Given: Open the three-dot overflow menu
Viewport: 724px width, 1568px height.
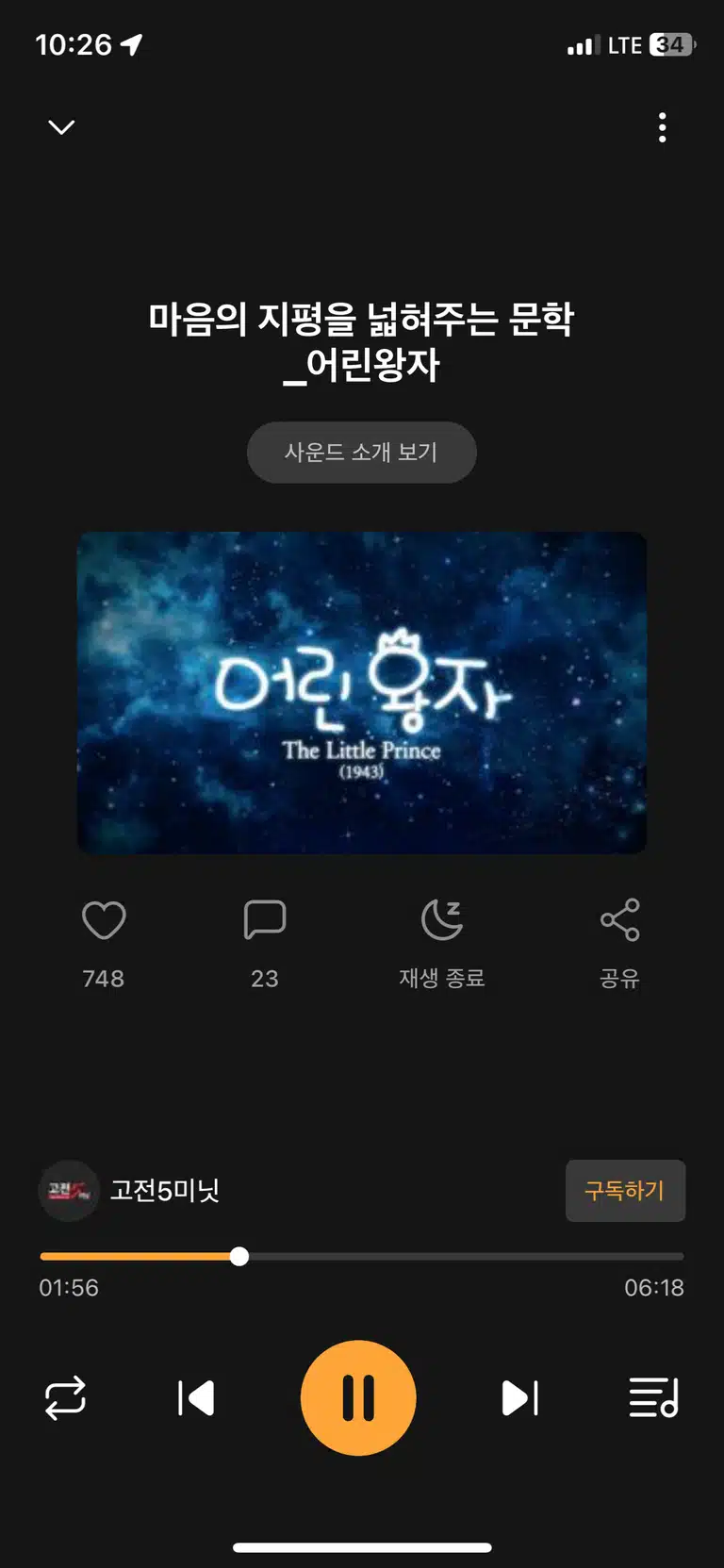Looking at the screenshot, I should tap(663, 127).
